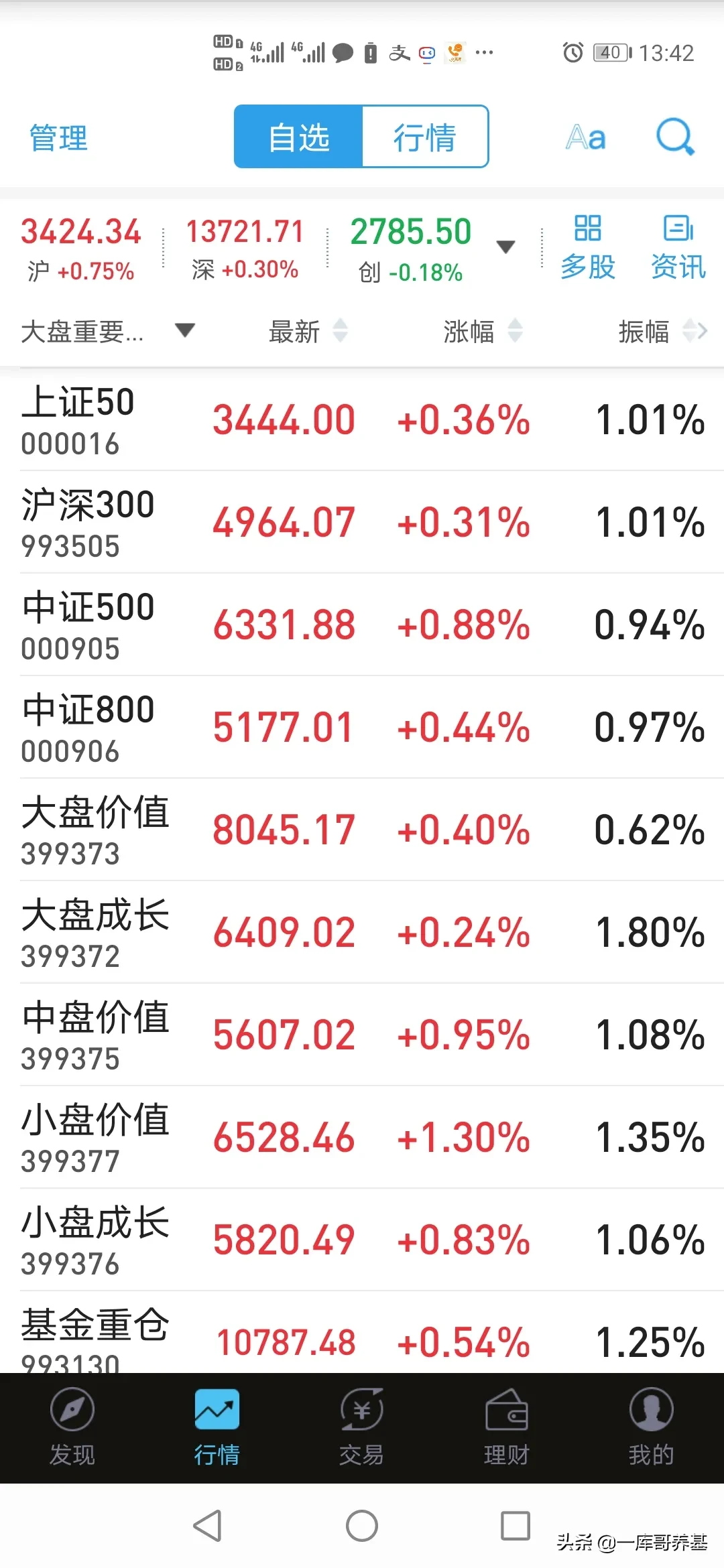Go to the 发现 bottom tab
Image resolution: width=724 pixels, height=1568 pixels.
coord(72,1427)
